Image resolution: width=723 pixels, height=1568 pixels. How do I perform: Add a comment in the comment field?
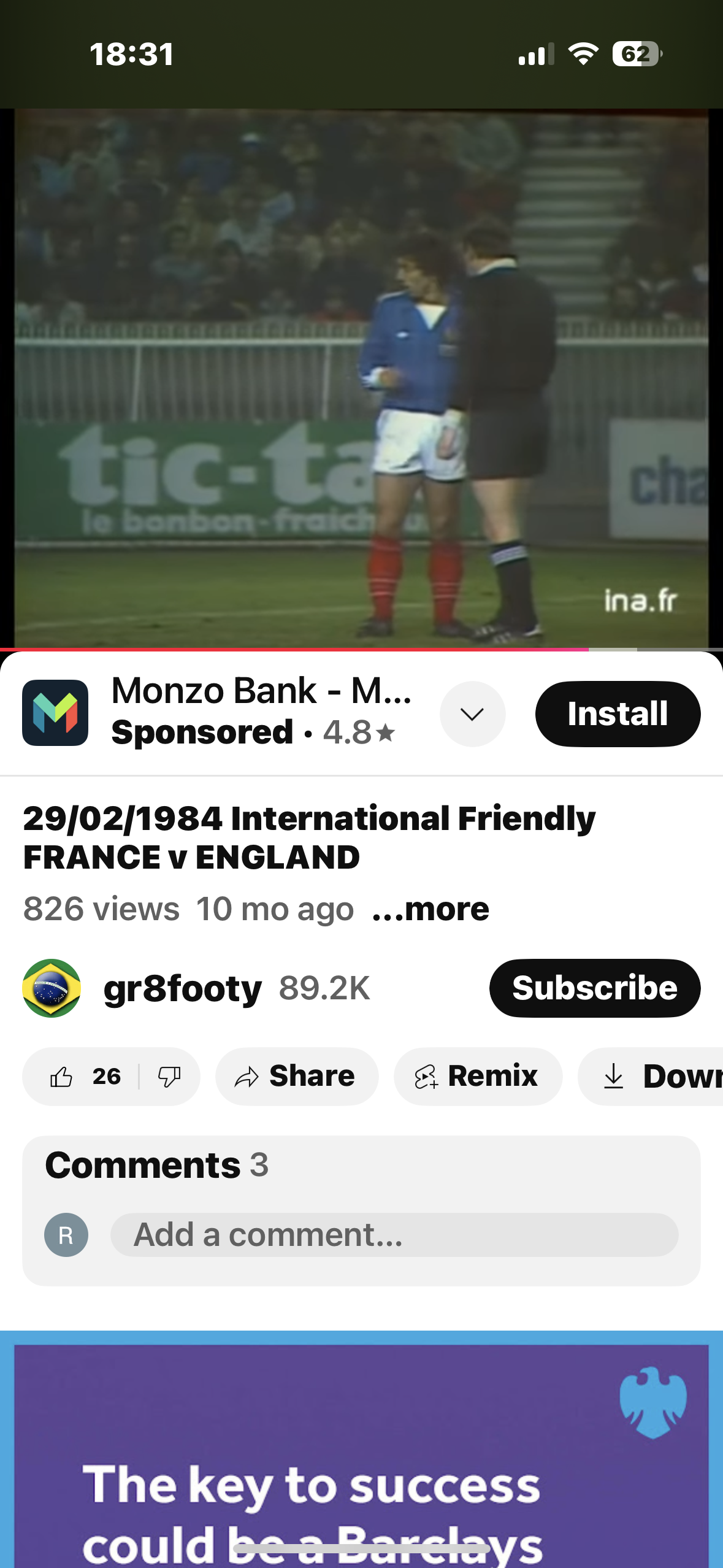394,1234
